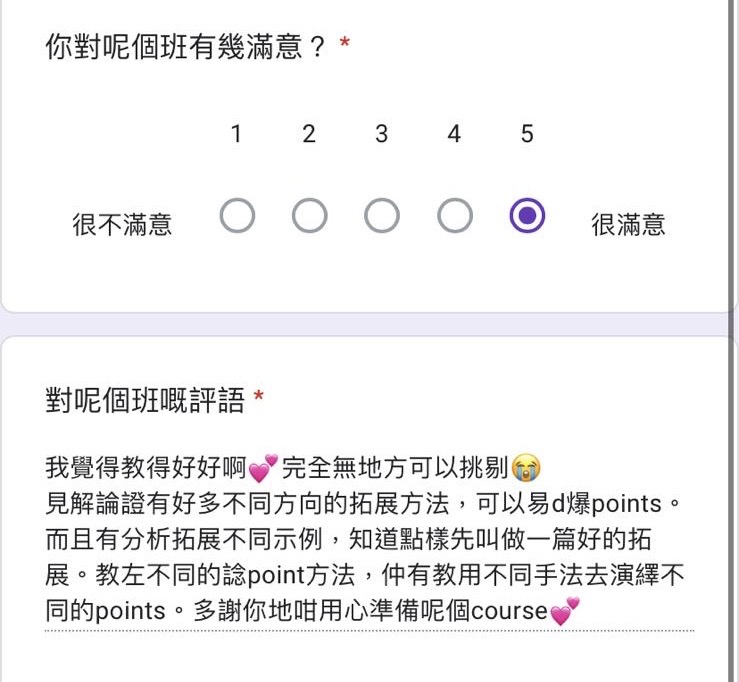The image size is (739, 682).
Task: Choose rating 3 on satisfaction scale
Action: coord(382,215)
